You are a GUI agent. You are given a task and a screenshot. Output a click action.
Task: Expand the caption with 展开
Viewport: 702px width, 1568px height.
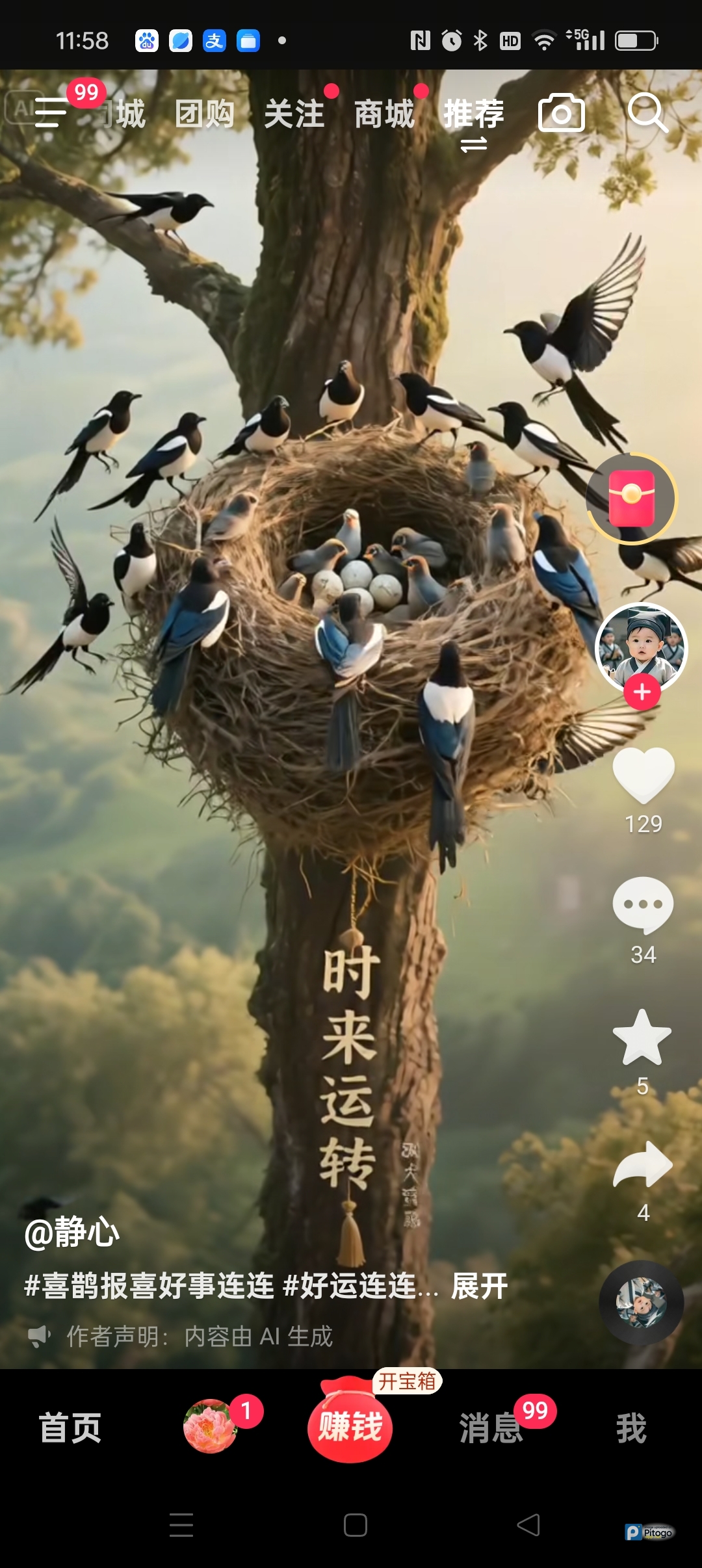tap(480, 1287)
